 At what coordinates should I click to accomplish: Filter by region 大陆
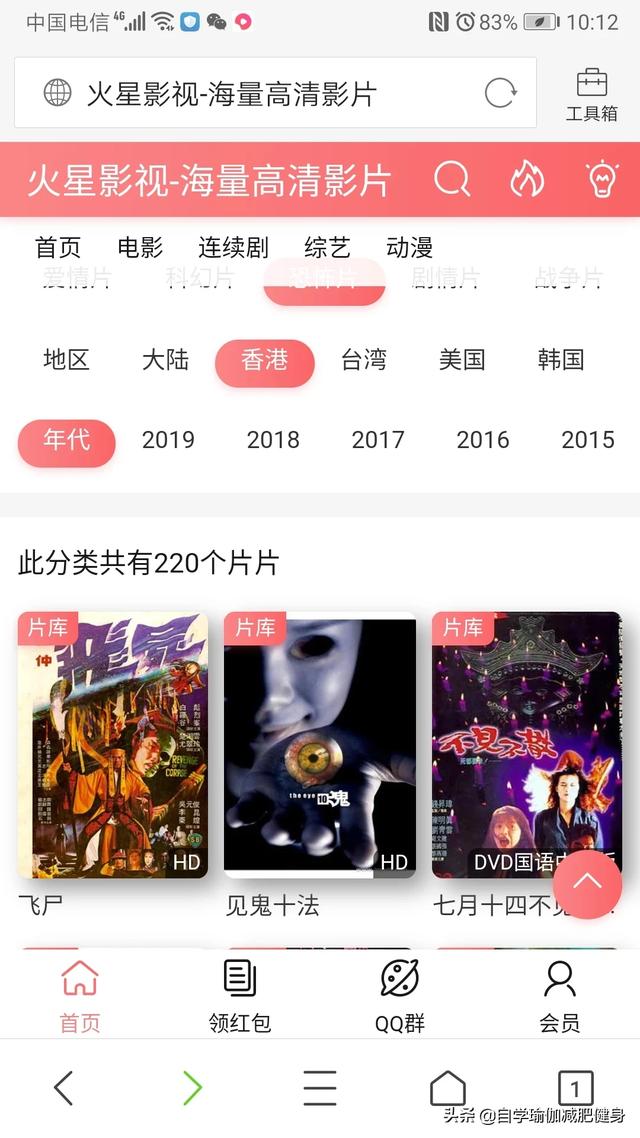[x=165, y=360]
